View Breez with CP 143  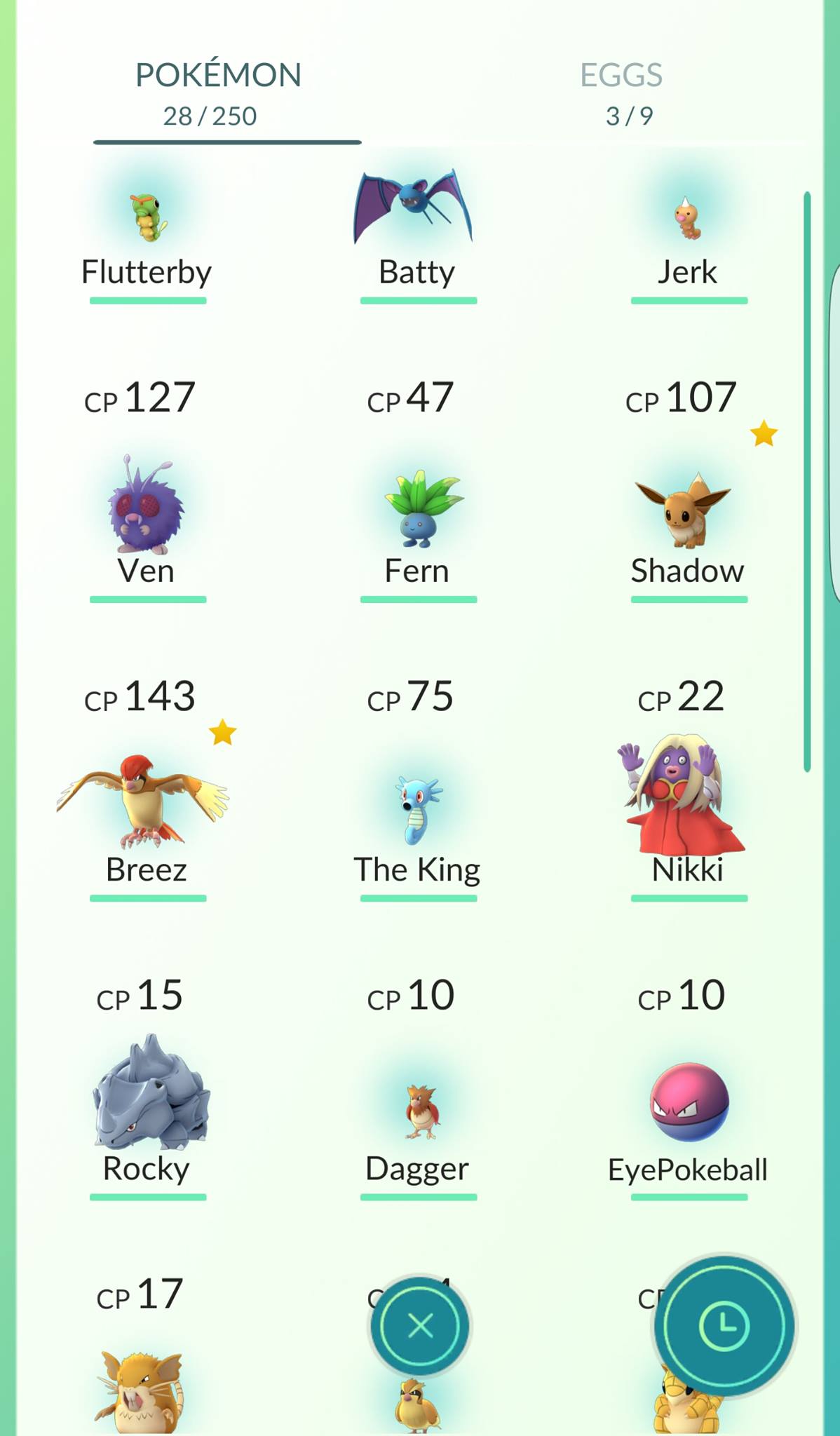[144, 806]
